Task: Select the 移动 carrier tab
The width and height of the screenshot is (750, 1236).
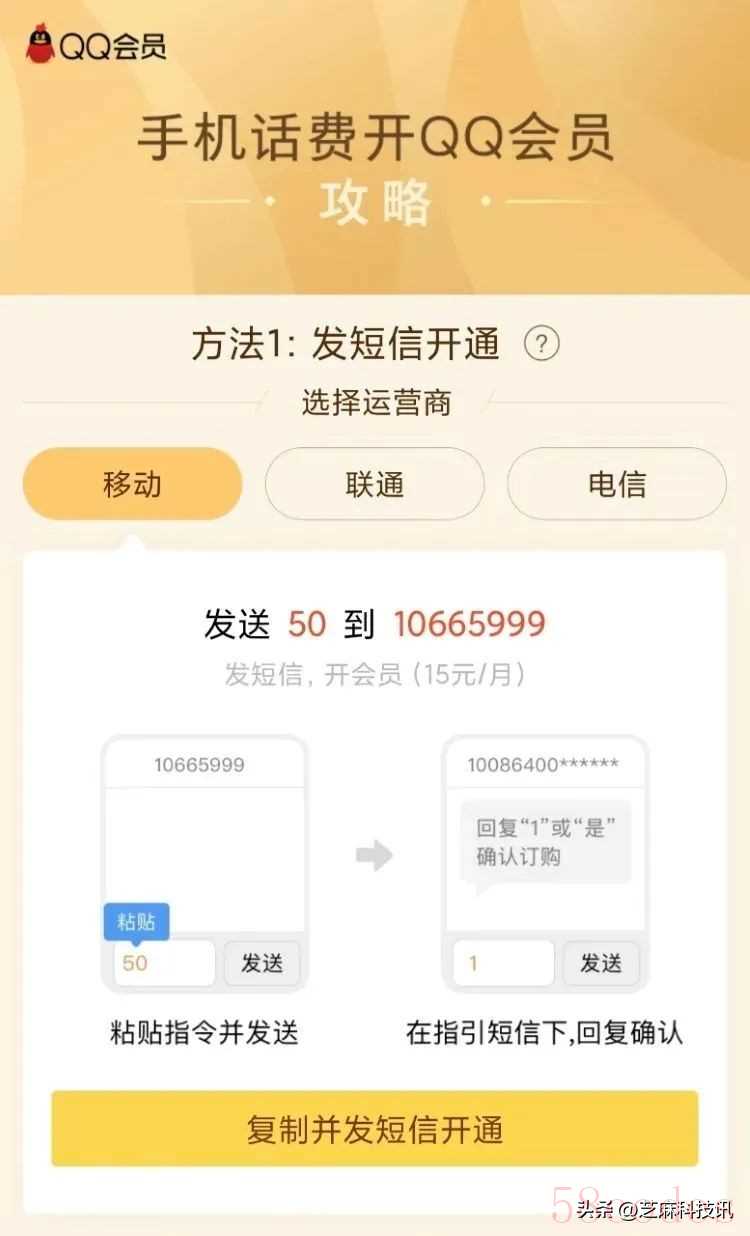Action: click(x=132, y=484)
